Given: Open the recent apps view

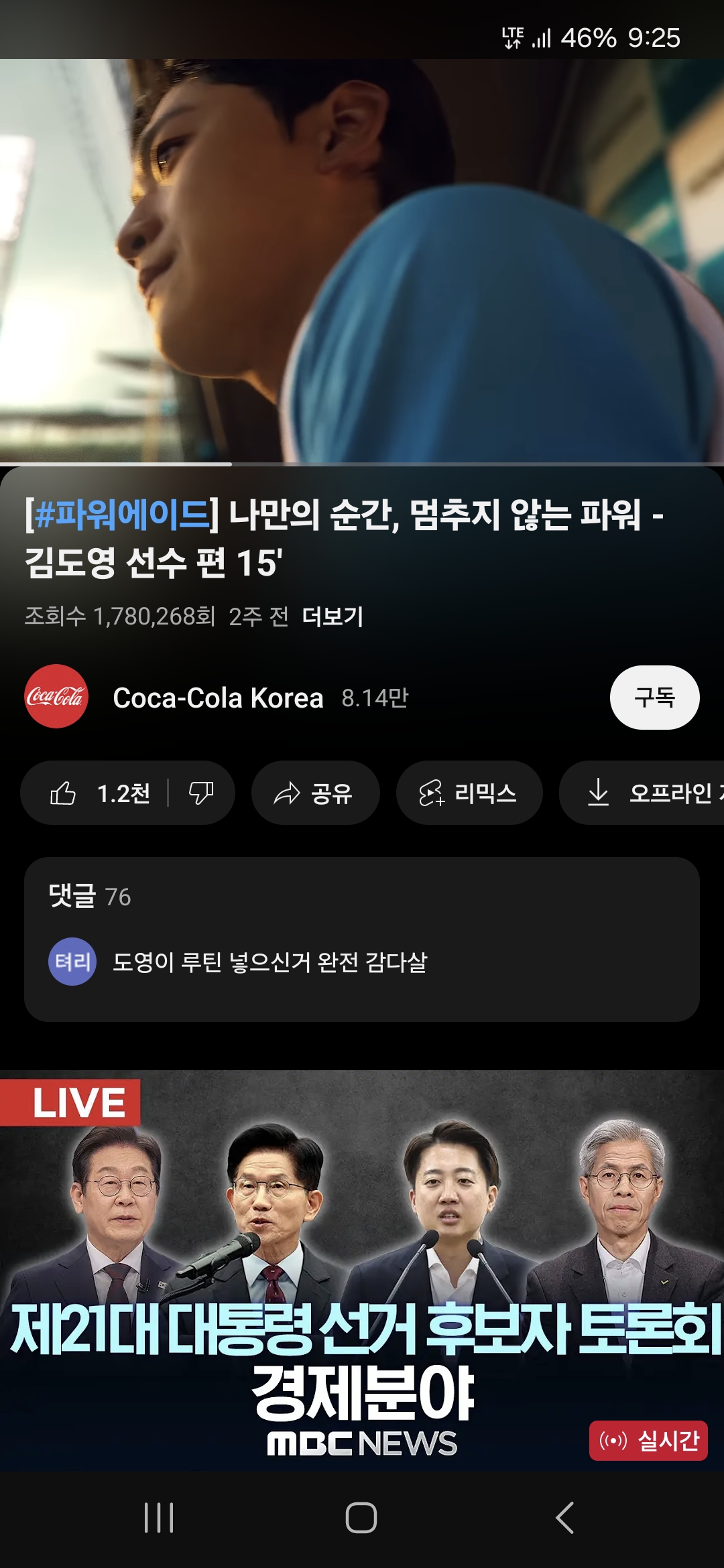Looking at the screenshot, I should click(x=159, y=1518).
